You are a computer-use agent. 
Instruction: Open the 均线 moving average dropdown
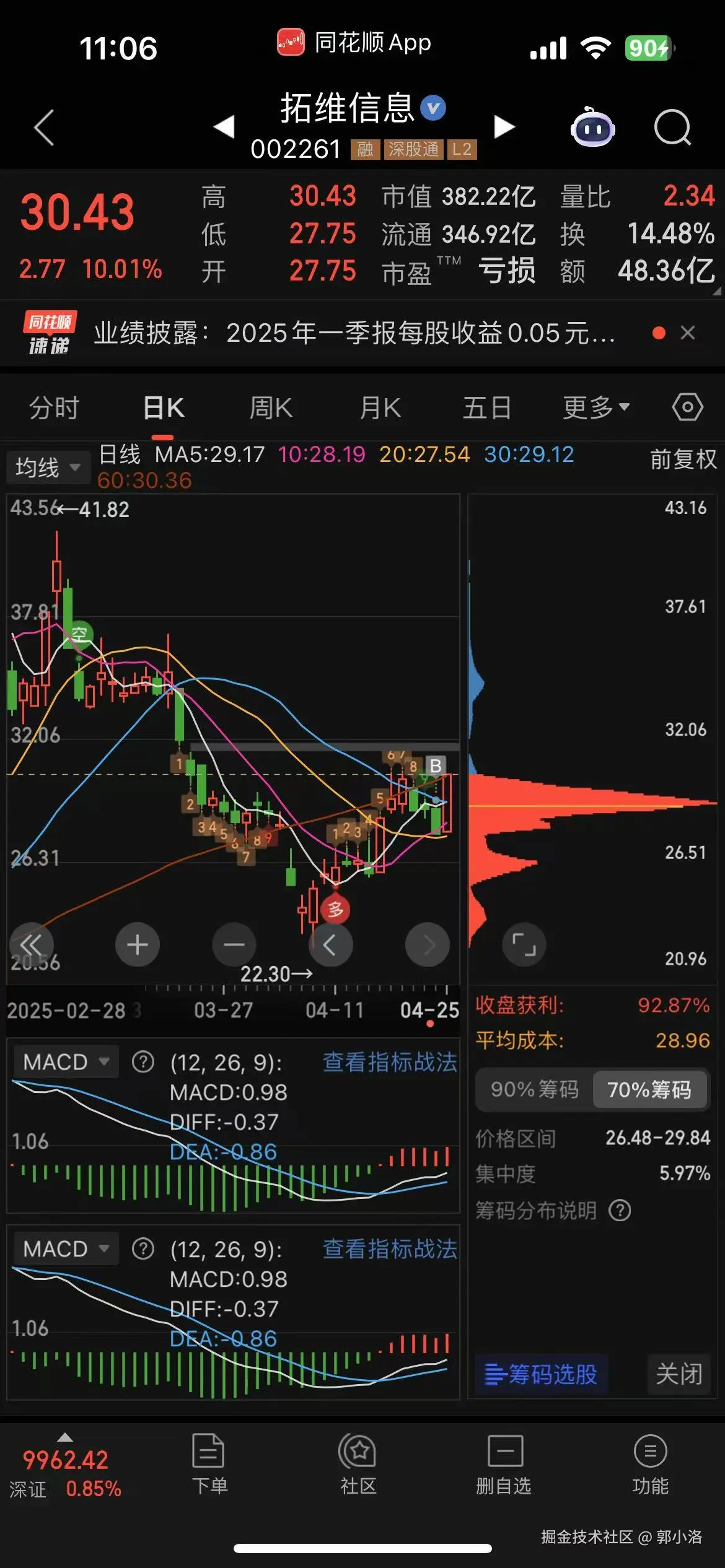(x=48, y=466)
